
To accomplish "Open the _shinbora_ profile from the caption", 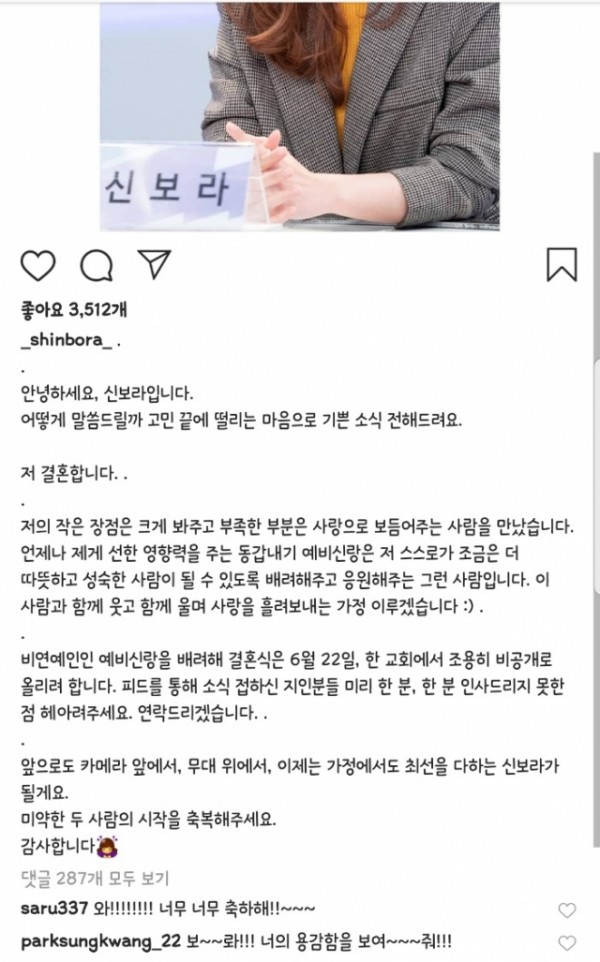I will coord(65,341).
